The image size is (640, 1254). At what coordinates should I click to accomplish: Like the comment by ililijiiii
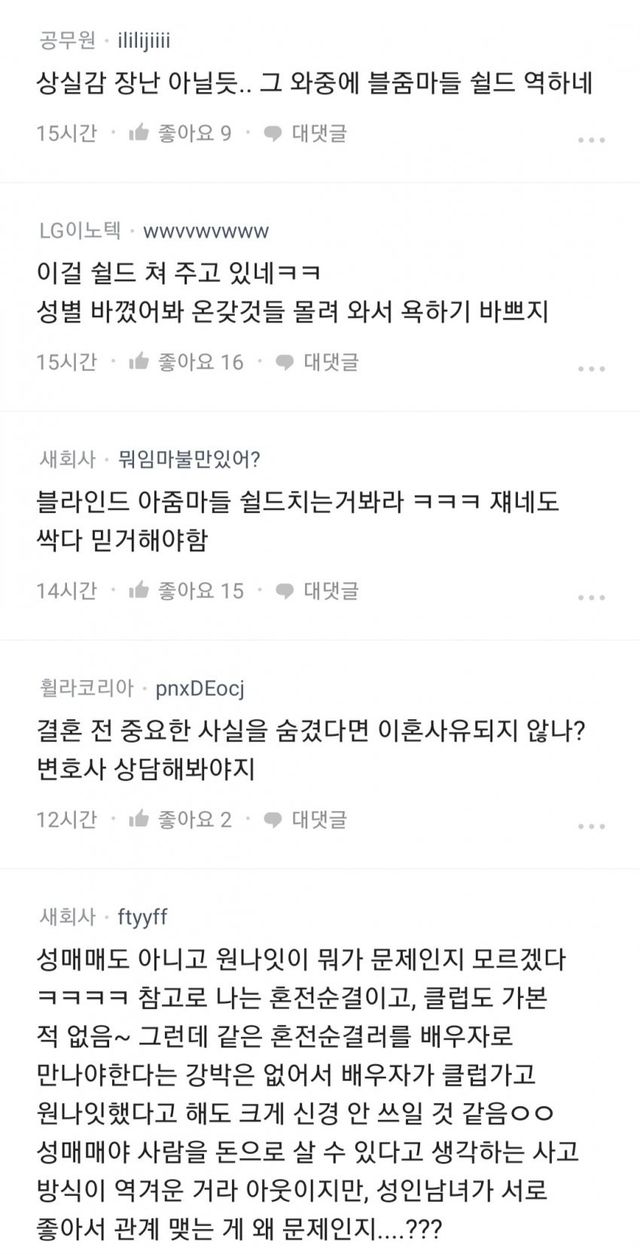[x=180, y=132]
